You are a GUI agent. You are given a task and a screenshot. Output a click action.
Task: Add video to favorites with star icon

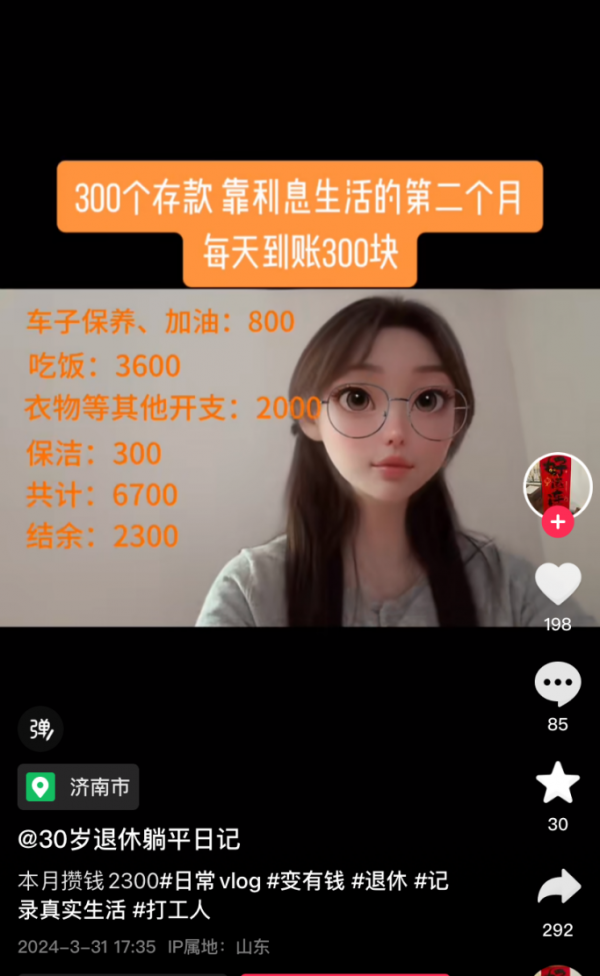tap(558, 783)
